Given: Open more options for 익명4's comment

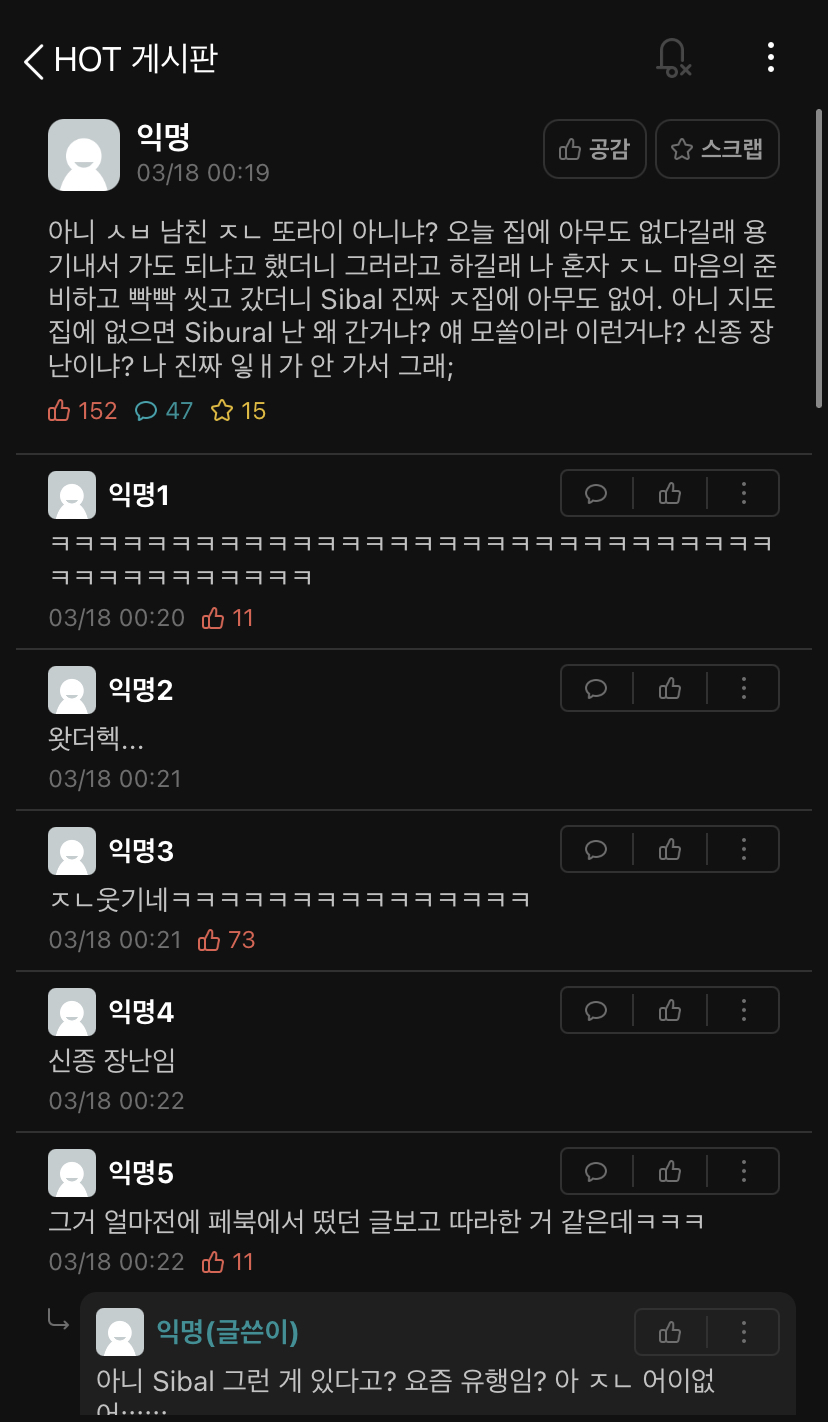Looking at the screenshot, I should coord(743,1010).
